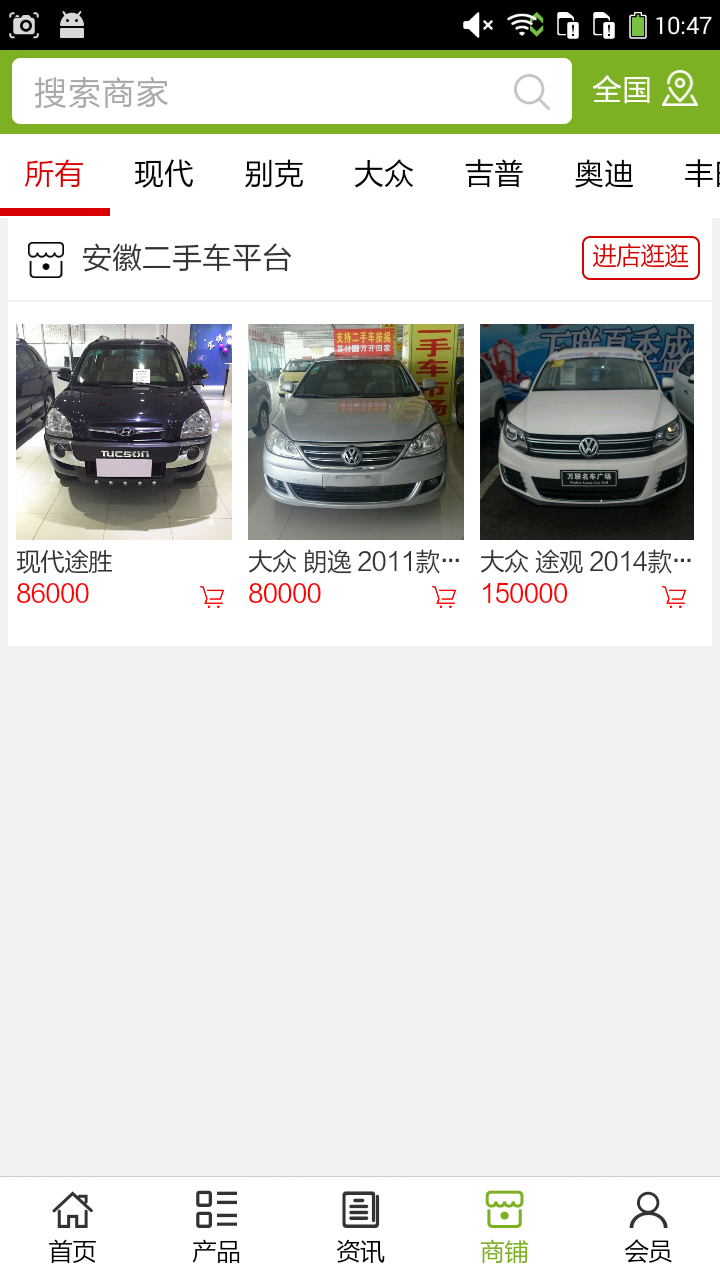Screen dimensions: 720x1280
Task: Open the 产品 bottom tab
Action: pos(216,1228)
